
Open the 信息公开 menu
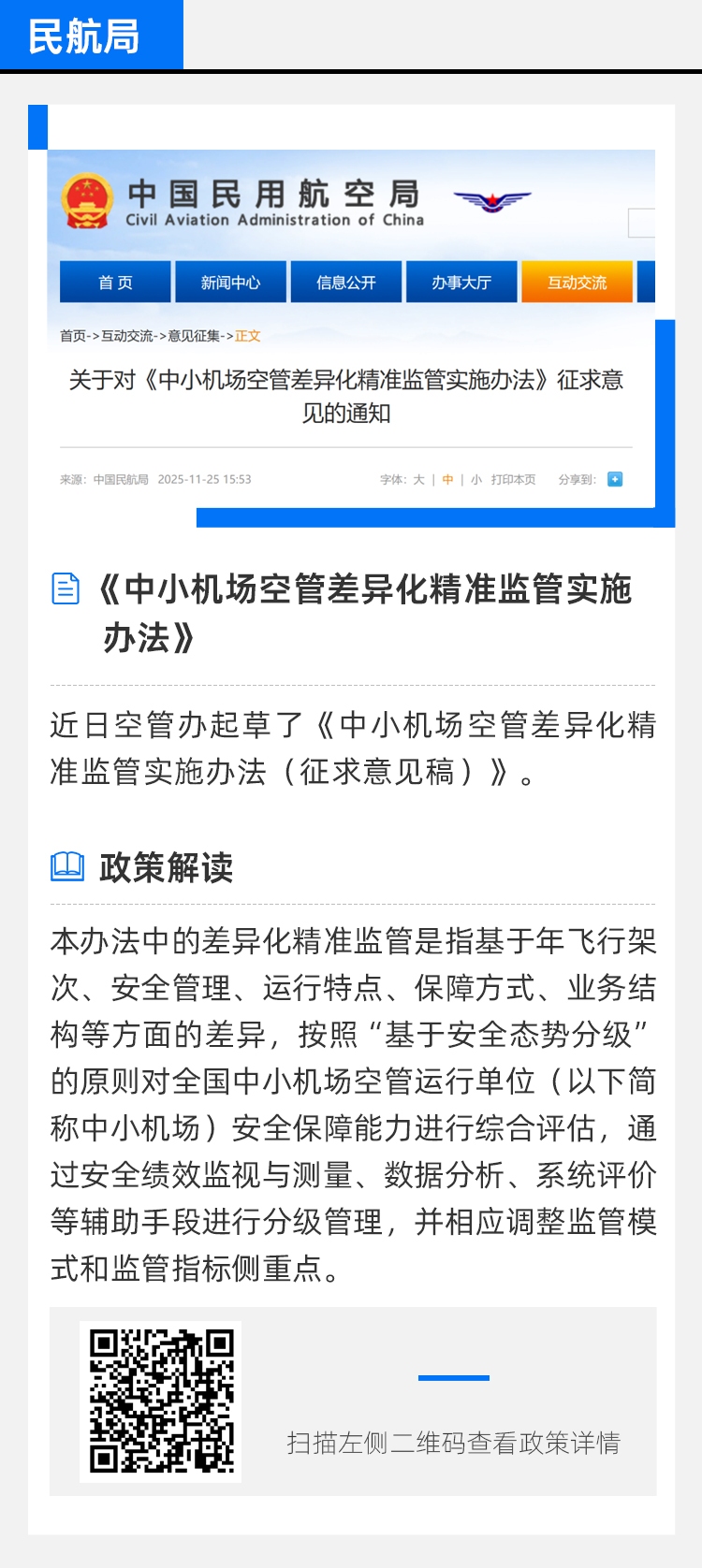click(346, 281)
